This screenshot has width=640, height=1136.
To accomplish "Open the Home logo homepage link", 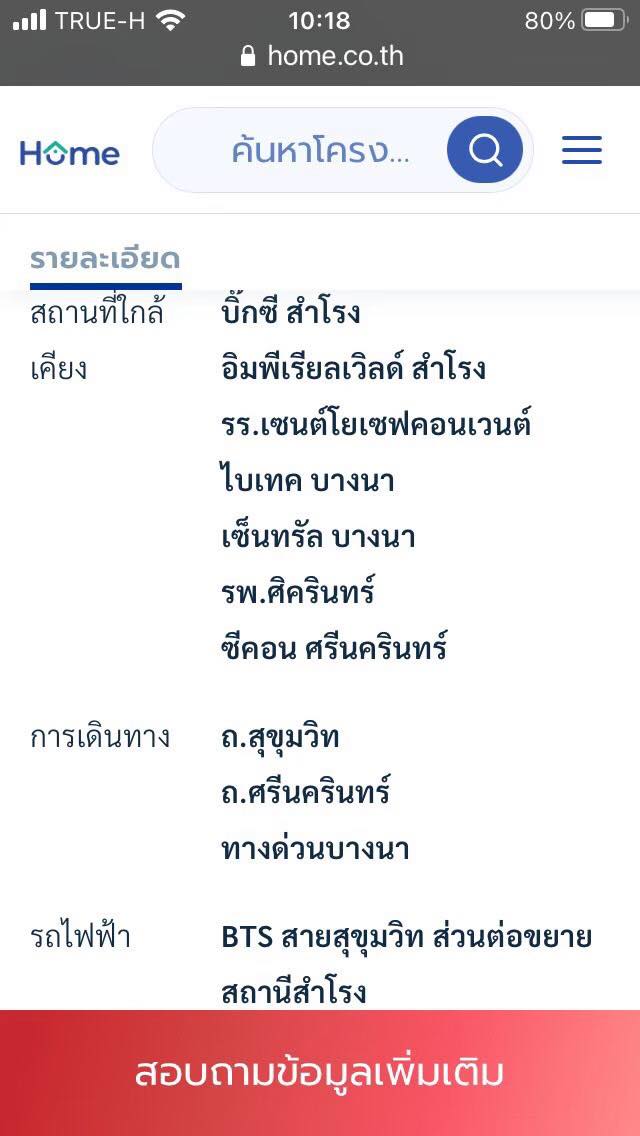I will click(70, 152).
